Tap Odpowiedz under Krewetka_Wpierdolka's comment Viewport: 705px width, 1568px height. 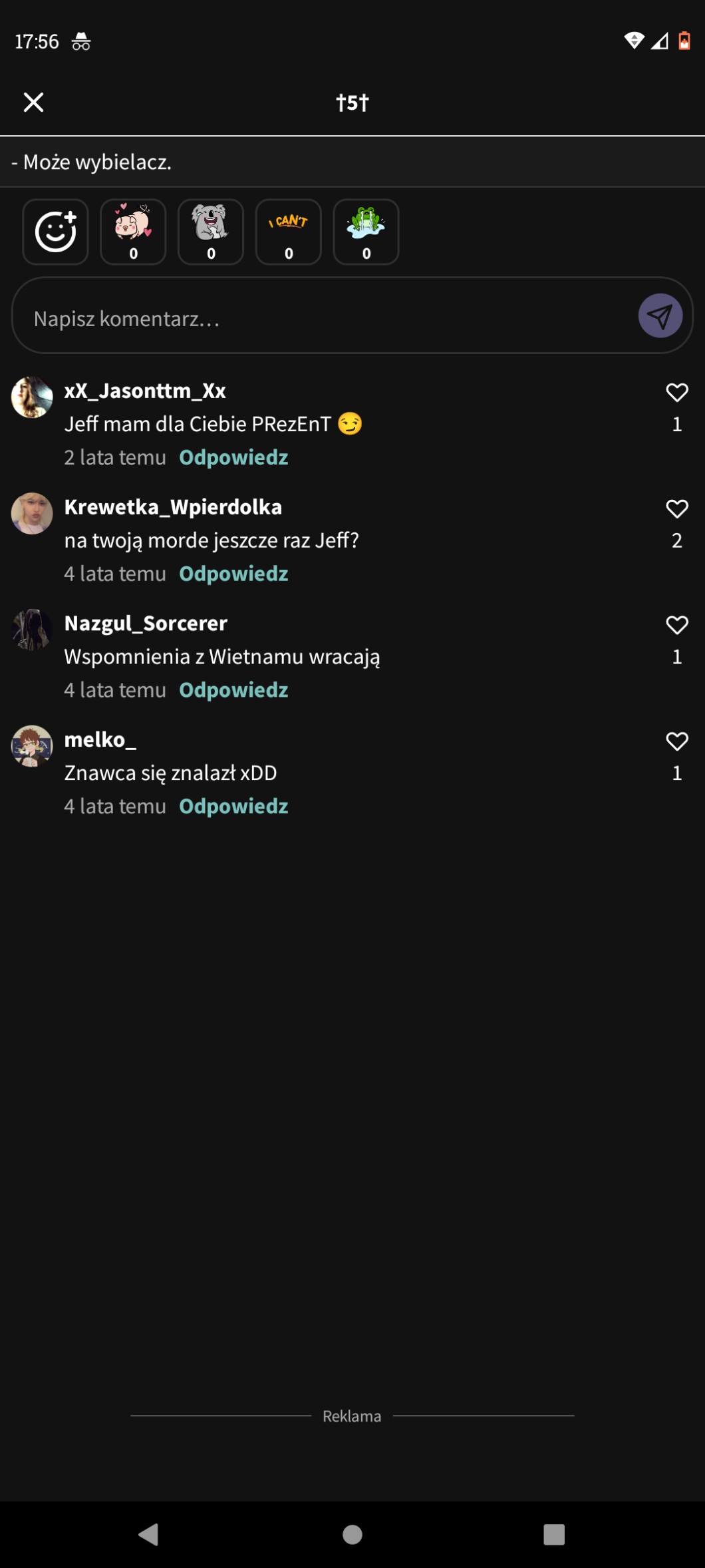click(233, 574)
